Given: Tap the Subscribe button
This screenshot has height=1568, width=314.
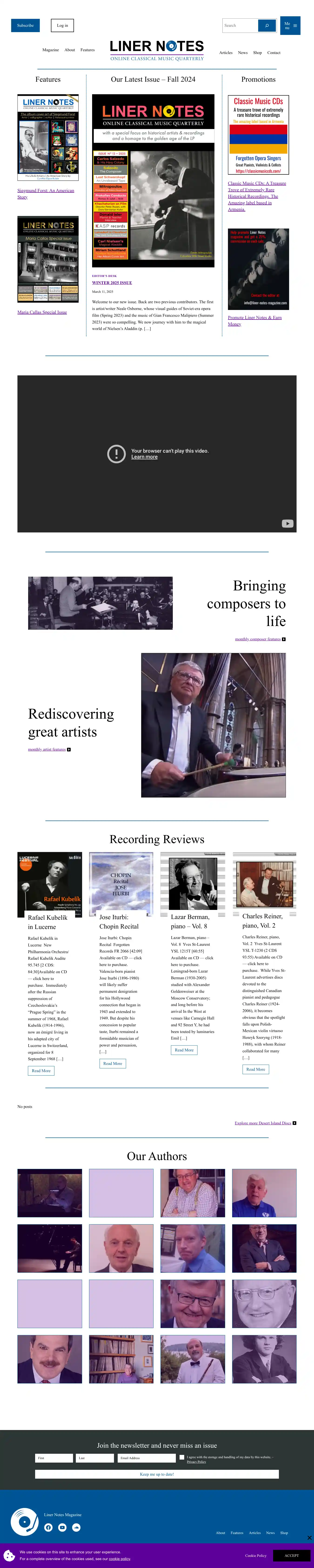Looking at the screenshot, I should pyautogui.click(x=25, y=26).
